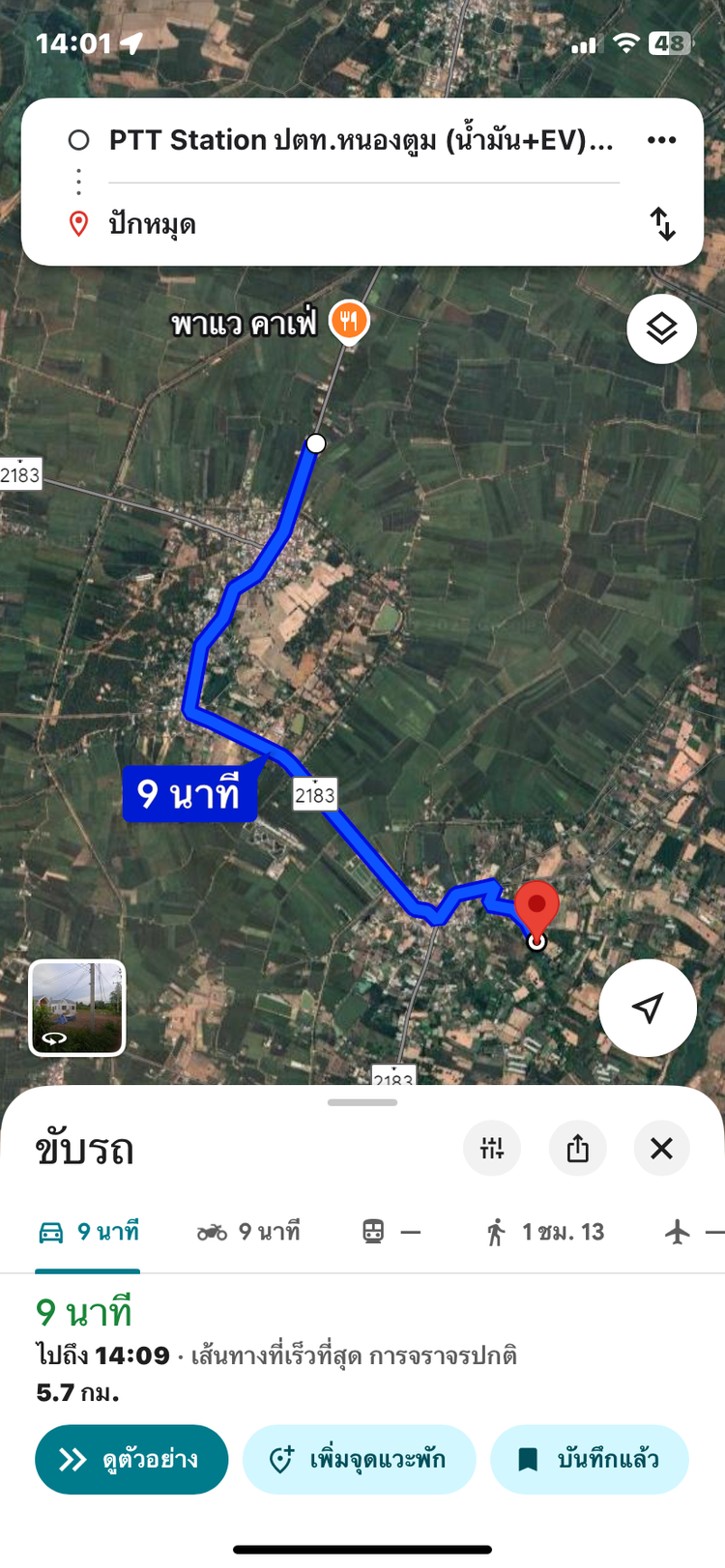Open the map layers selector
725x1568 pixels.
click(x=661, y=329)
